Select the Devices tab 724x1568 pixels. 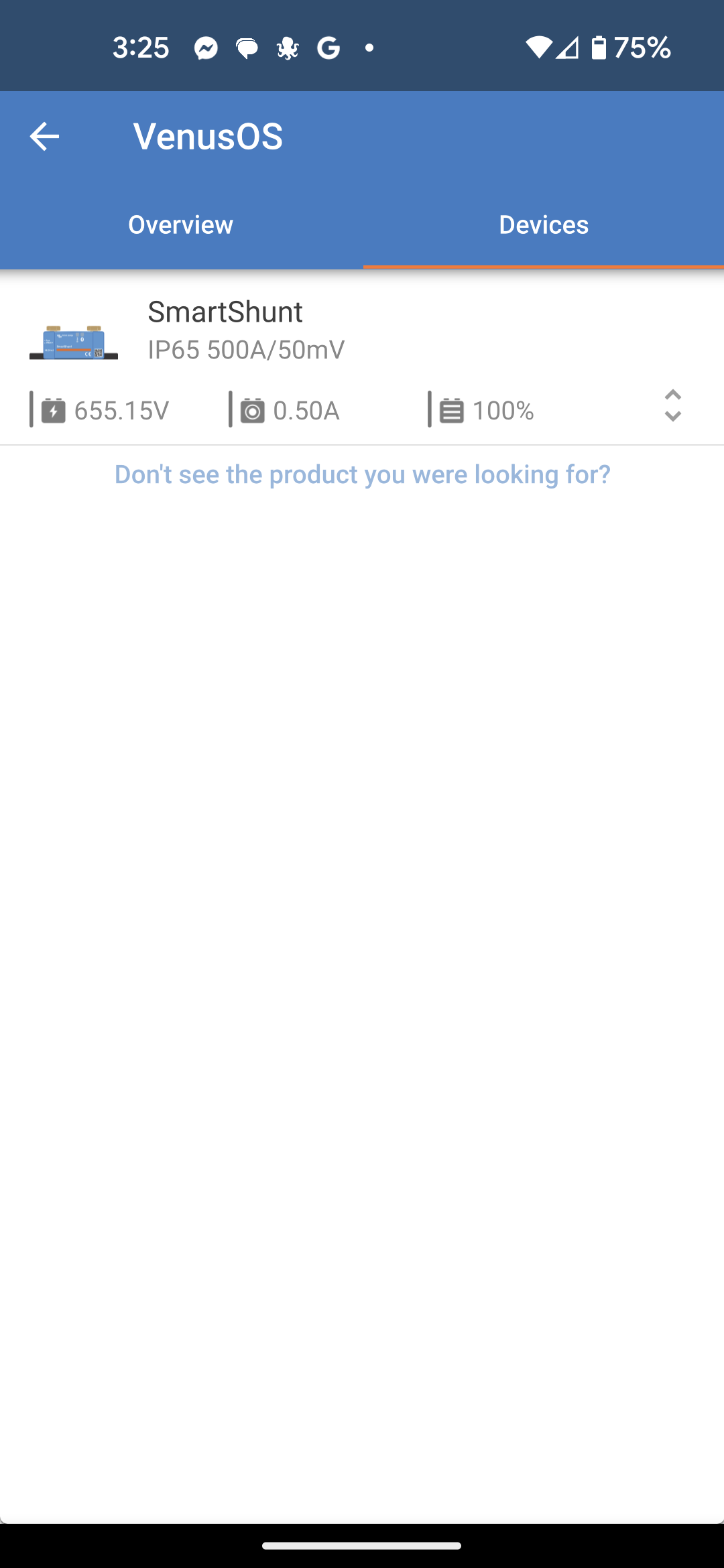pos(544,224)
